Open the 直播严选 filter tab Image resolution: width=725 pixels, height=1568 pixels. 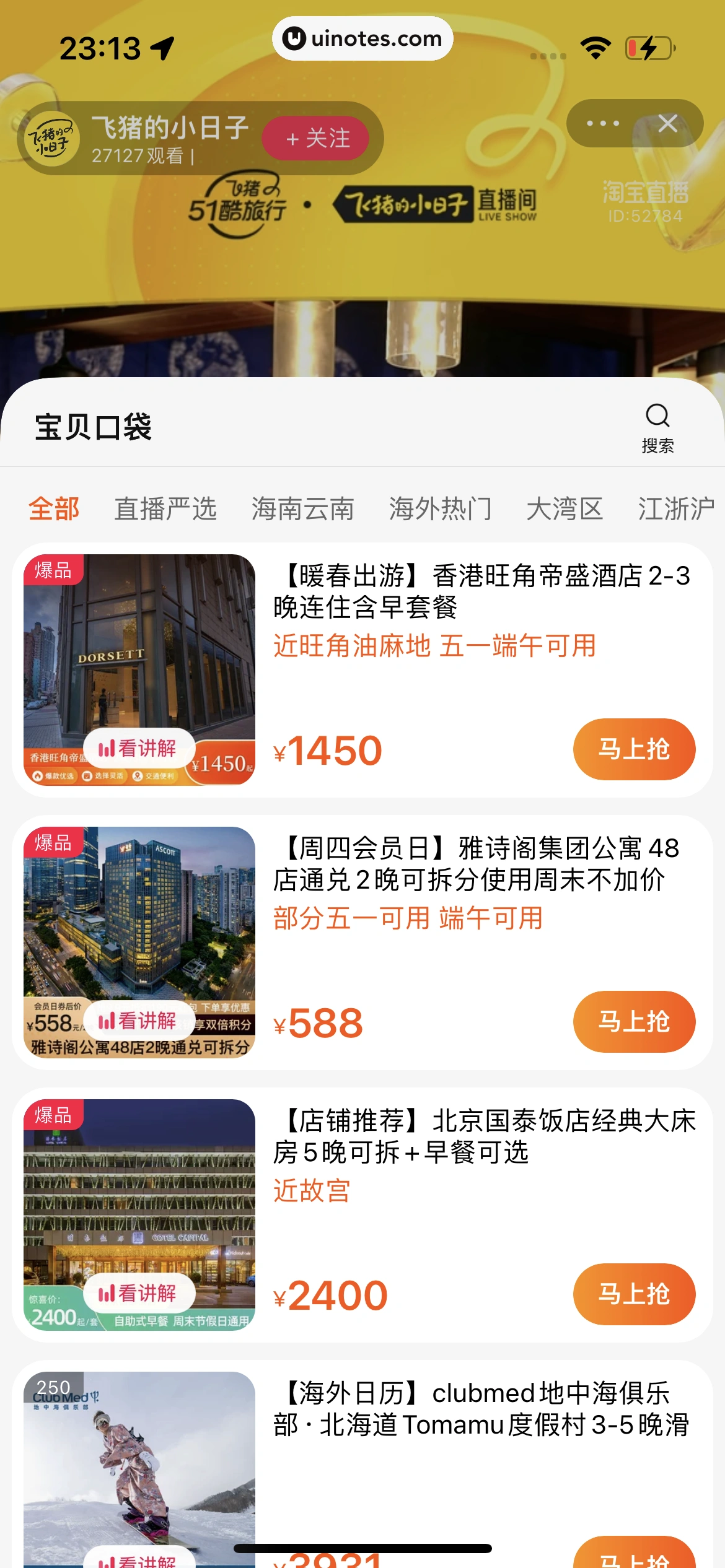pos(165,509)
